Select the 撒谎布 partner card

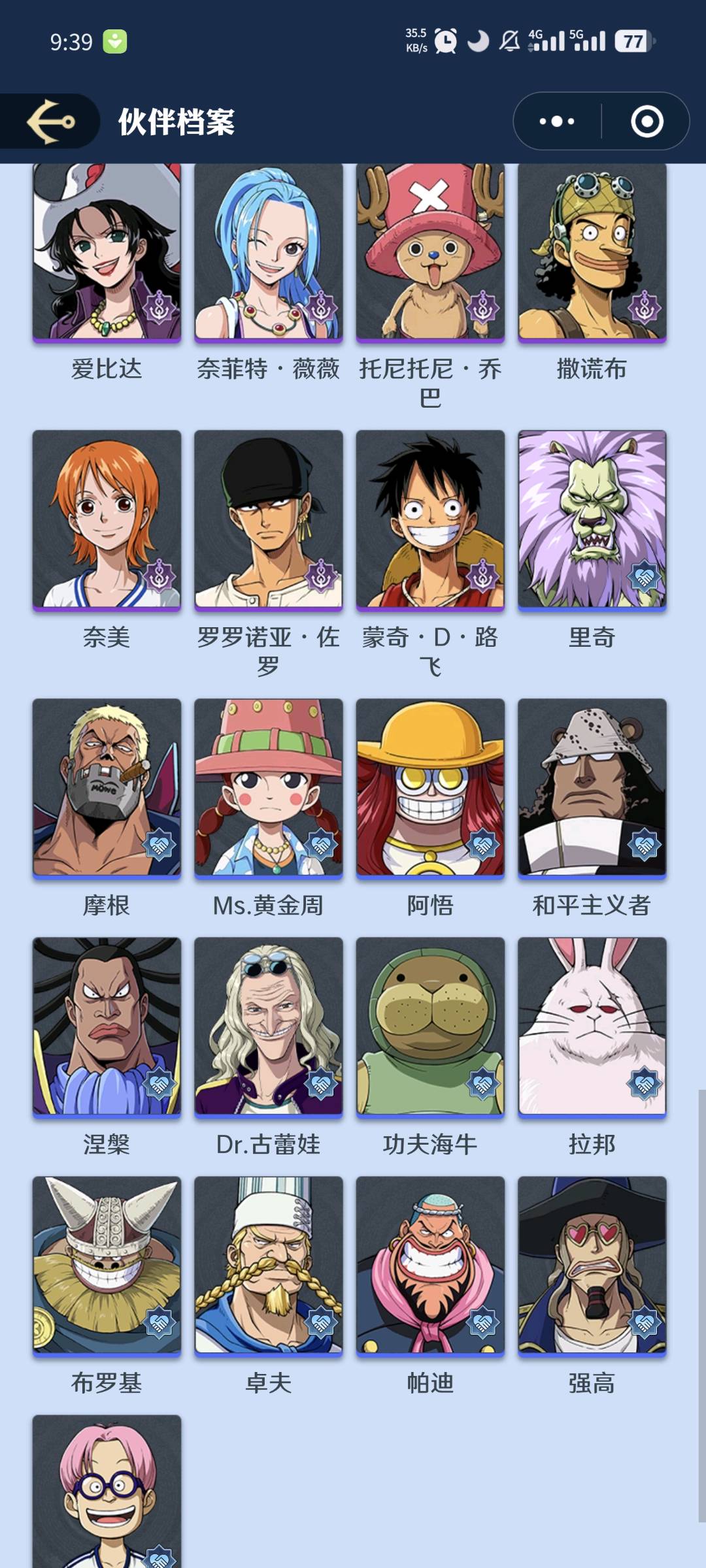[592, 252]
